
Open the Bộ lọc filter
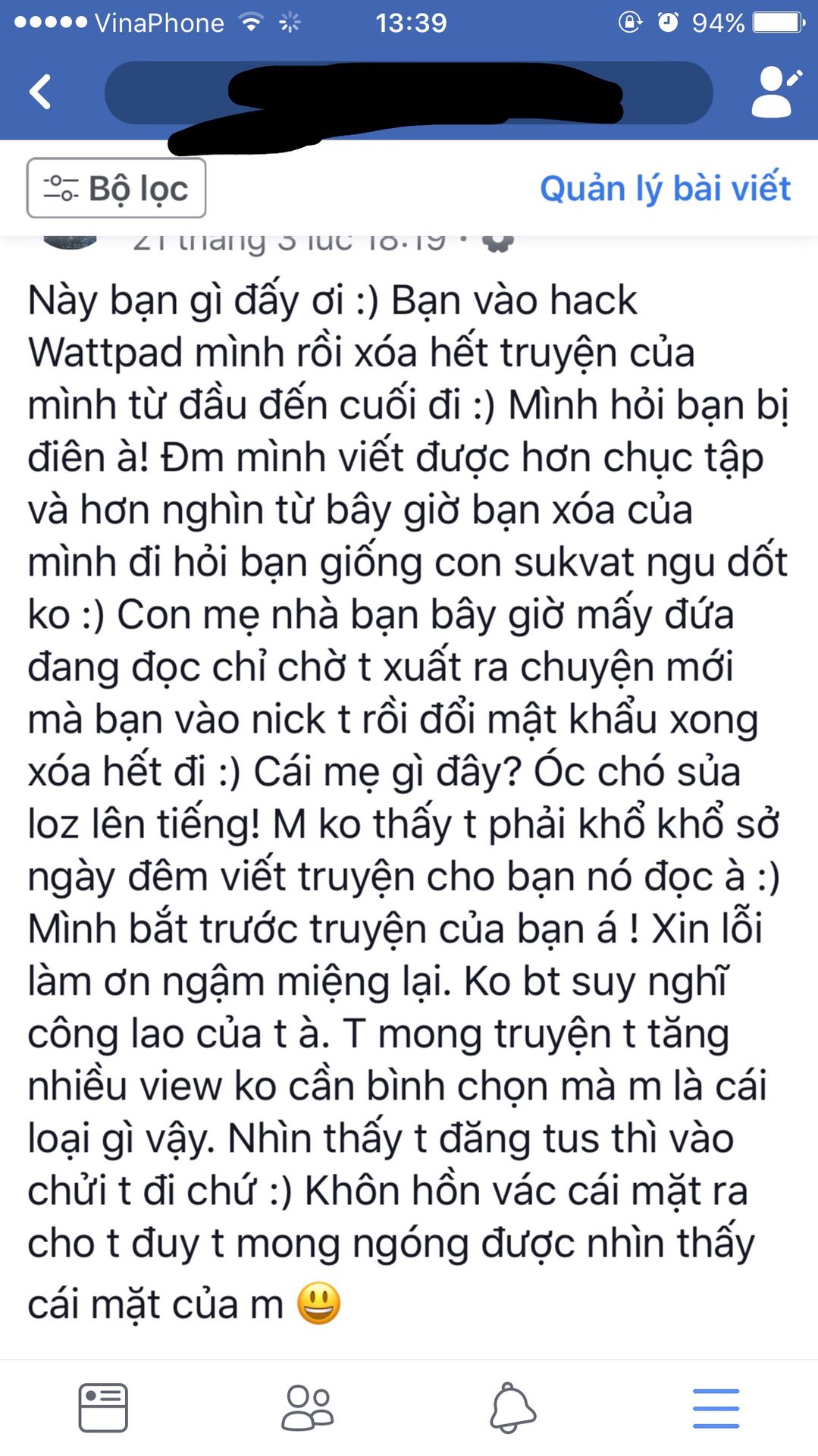click(117, 188)
